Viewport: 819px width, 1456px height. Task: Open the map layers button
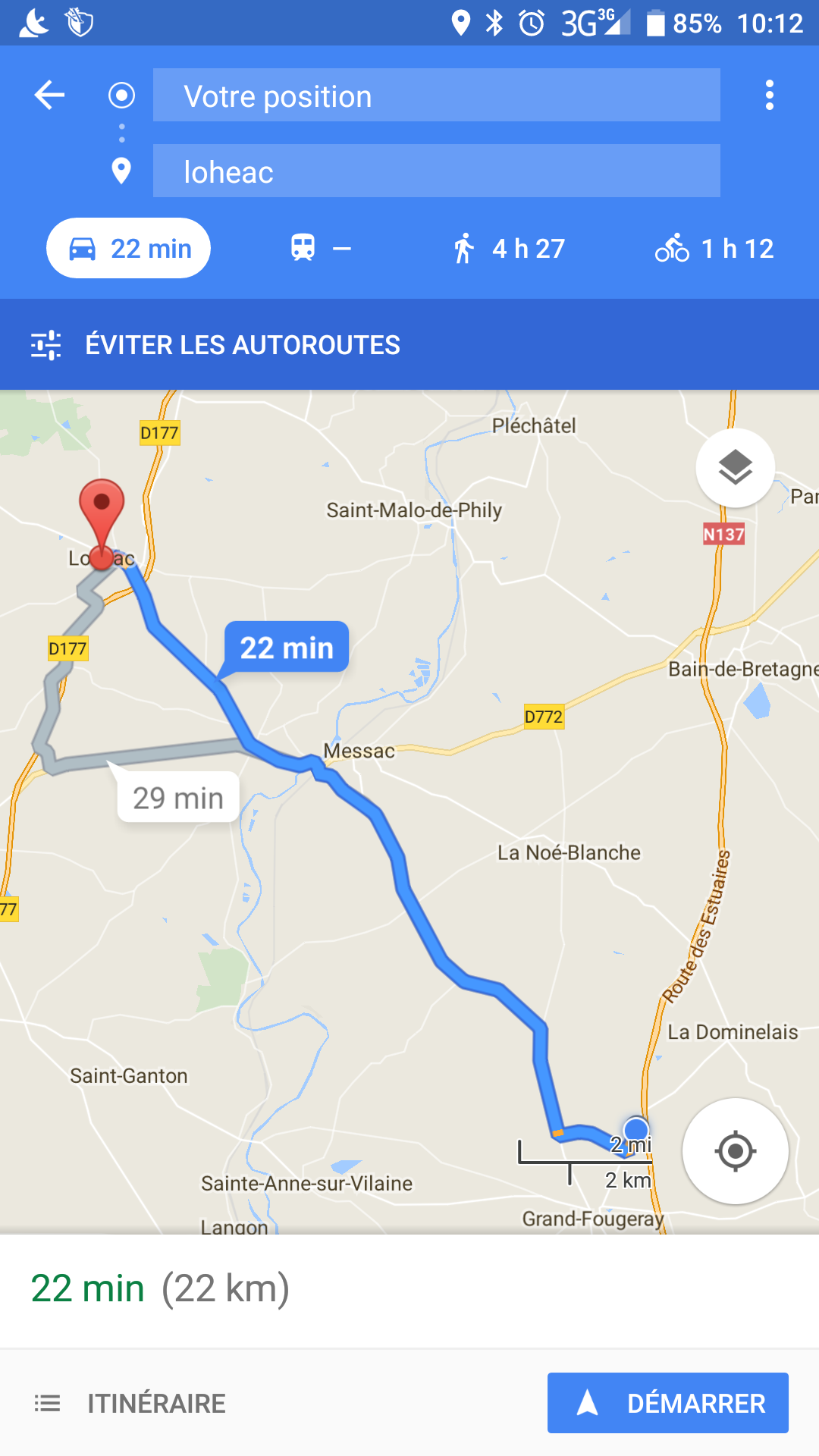pyautogui.click(x=735, y=468)
